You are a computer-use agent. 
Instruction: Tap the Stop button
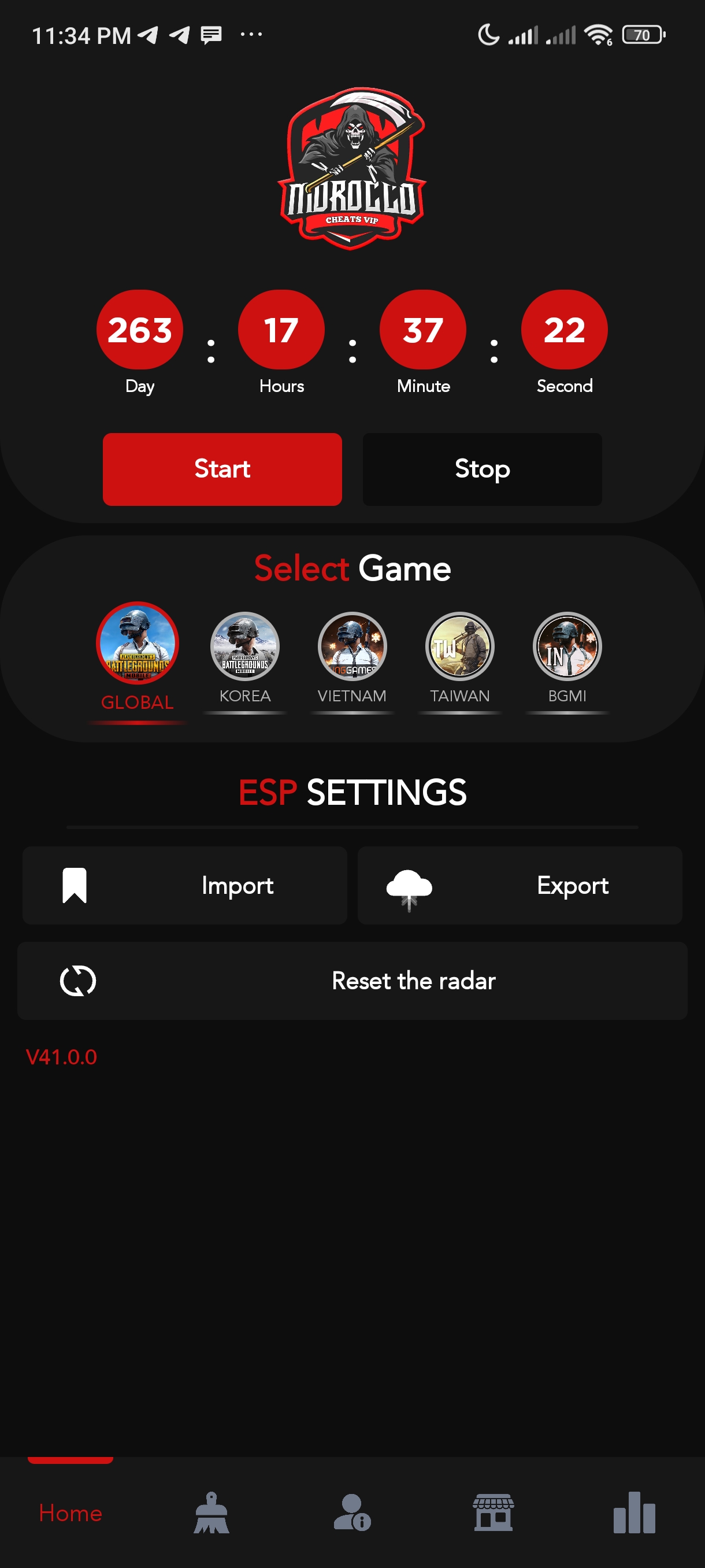pos(482,469)
